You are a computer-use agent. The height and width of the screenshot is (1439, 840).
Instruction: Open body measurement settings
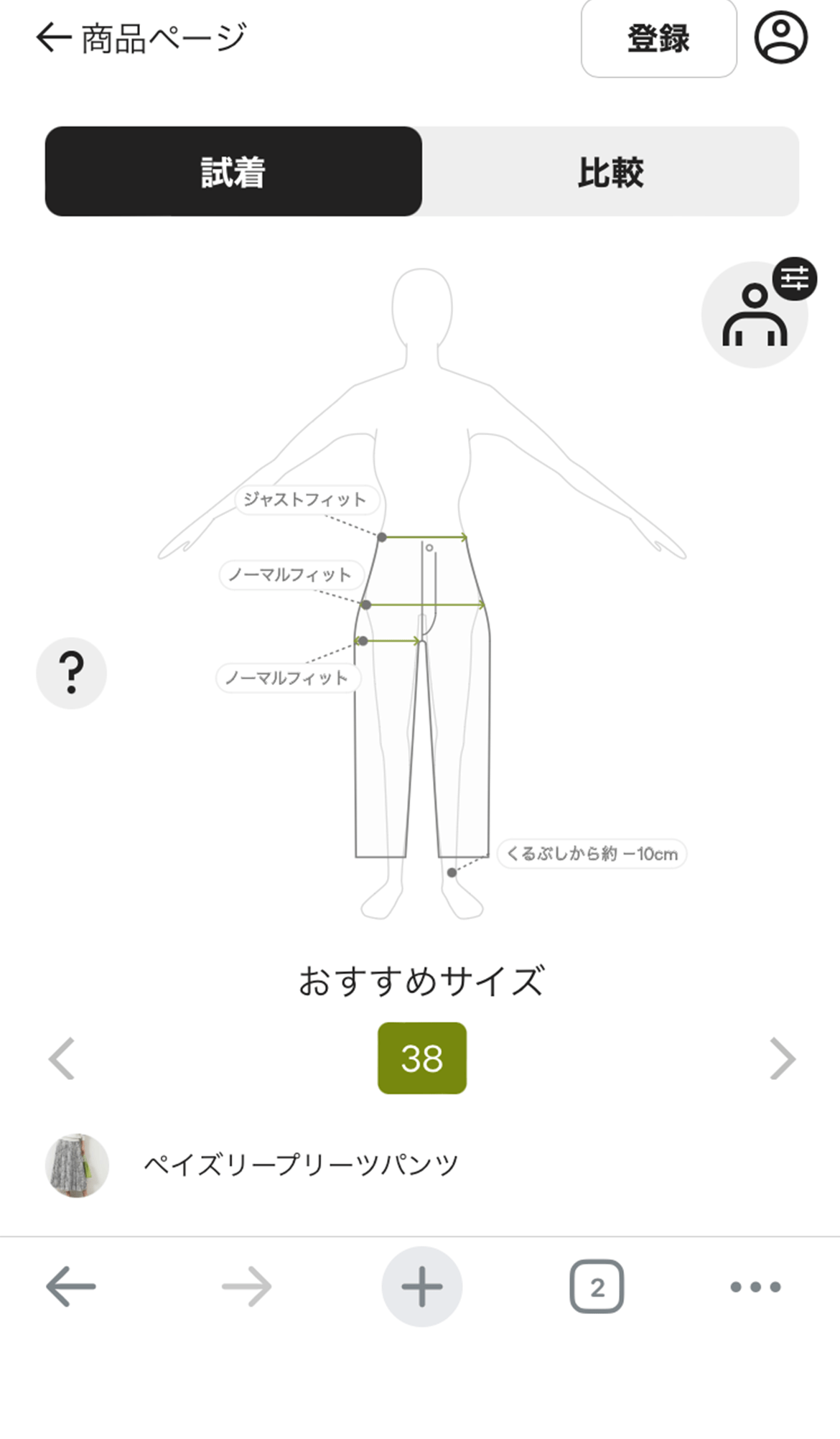[x=755, y=315]
